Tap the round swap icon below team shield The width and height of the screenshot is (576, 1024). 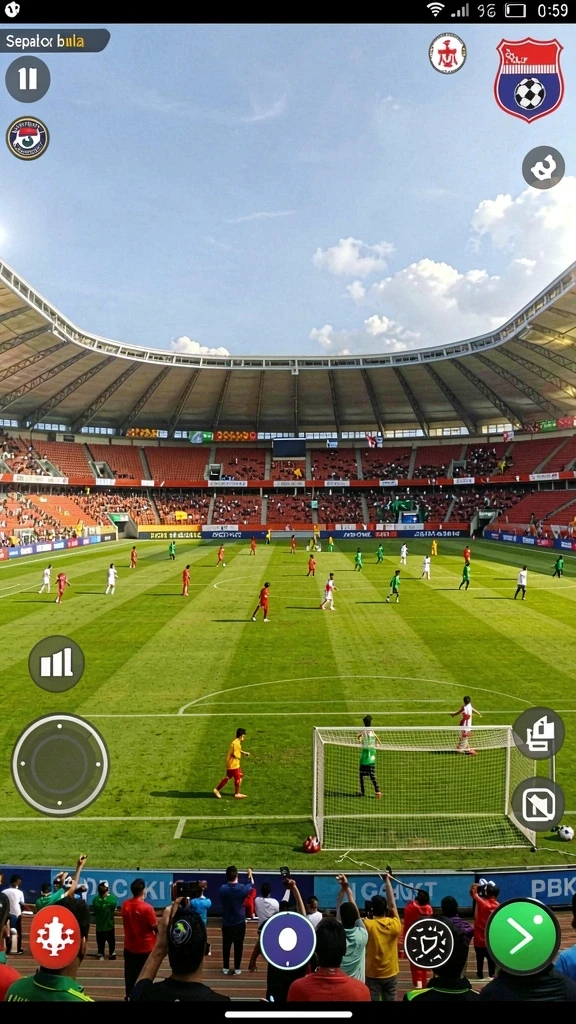pos(543,168)
